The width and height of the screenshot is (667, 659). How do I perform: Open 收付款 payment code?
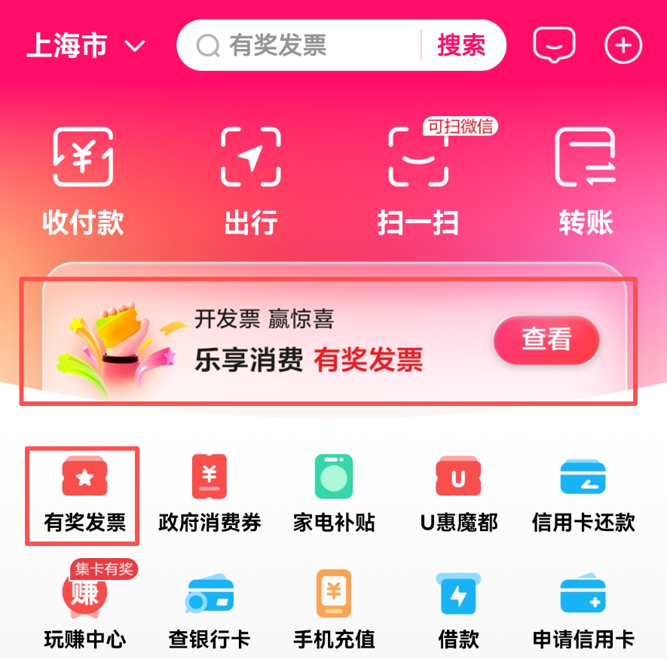click(83, 178)
